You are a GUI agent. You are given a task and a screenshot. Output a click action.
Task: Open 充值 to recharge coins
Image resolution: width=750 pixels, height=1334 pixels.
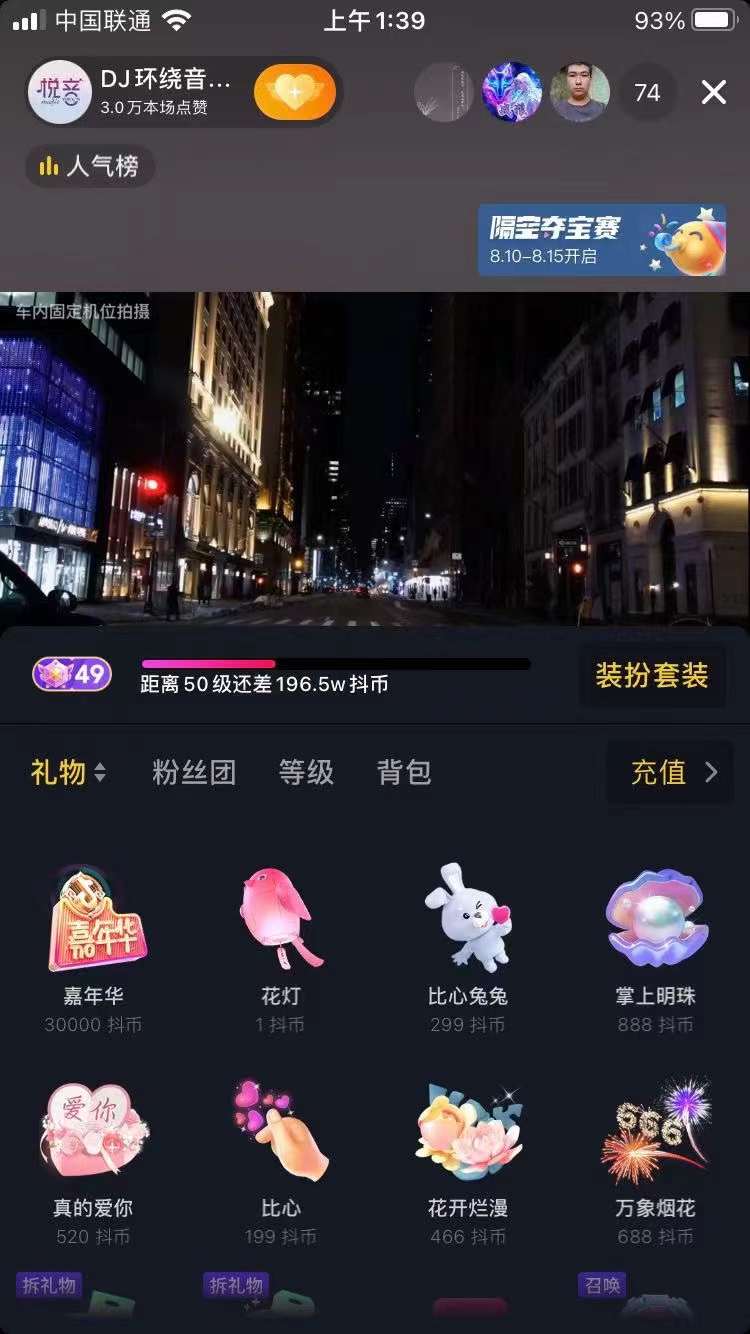pyautogui.click(x=670, y=772)
